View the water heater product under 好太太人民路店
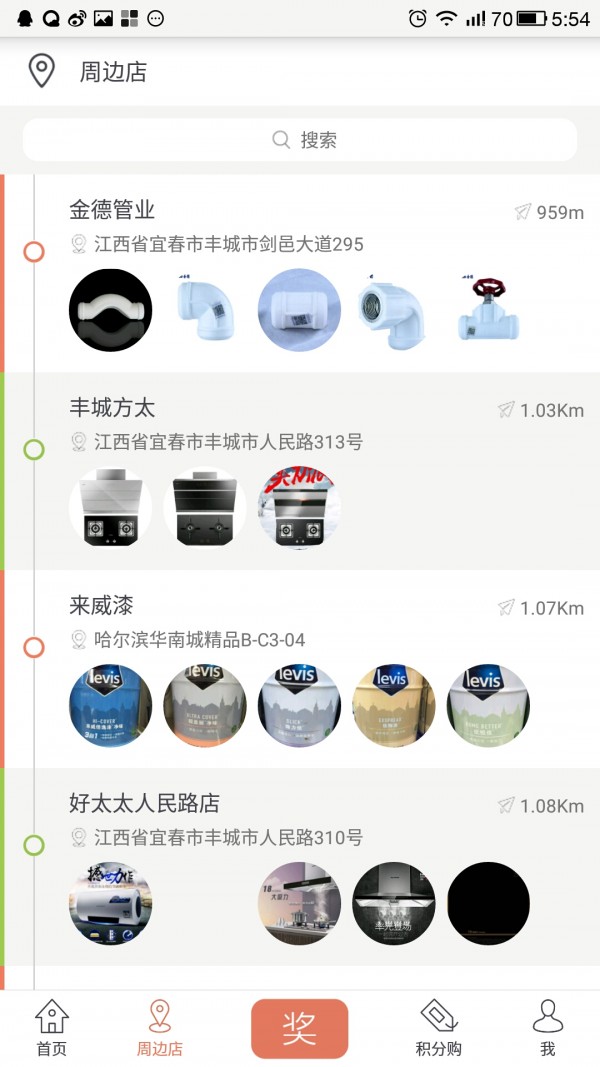 tap(111, 903)
